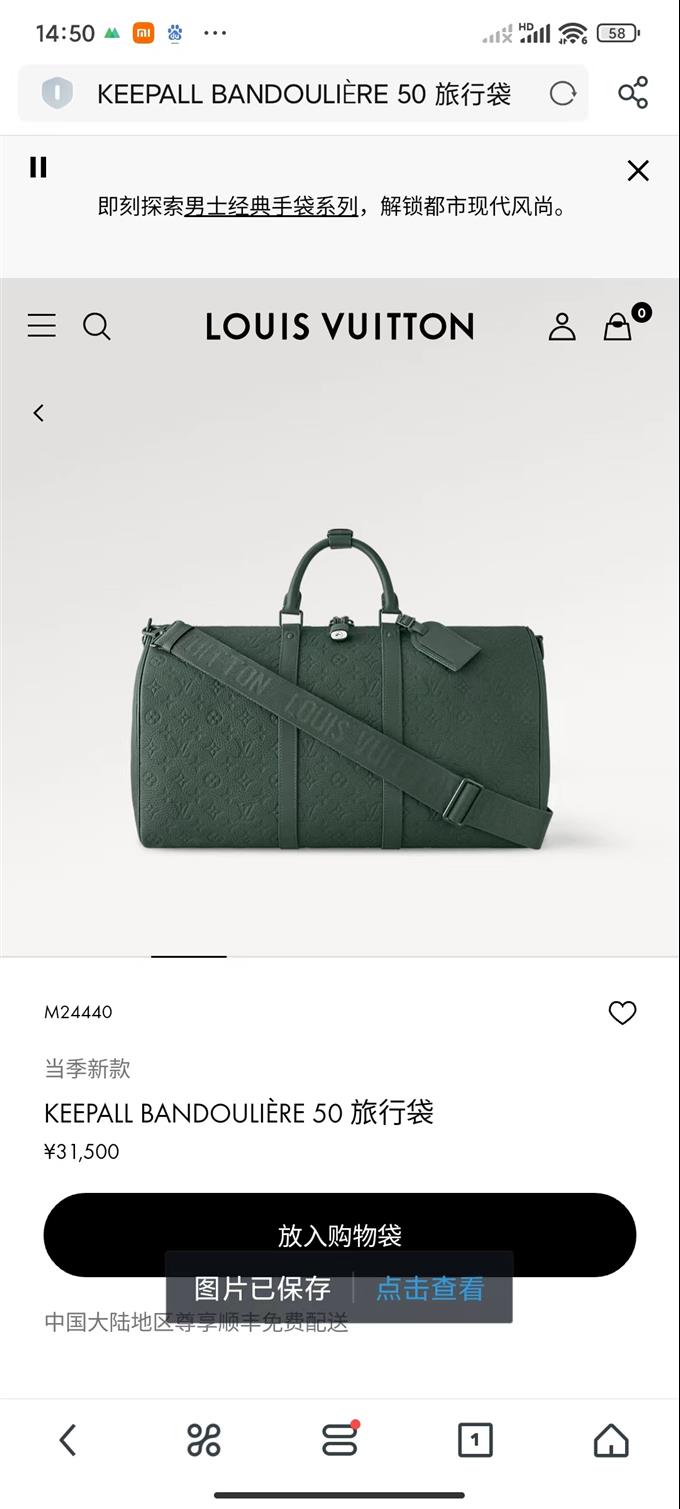The height and width of the screenshot is (1509, 680).
Task: Tap 点击查看 to view saved image
Action: [430, 1288]
